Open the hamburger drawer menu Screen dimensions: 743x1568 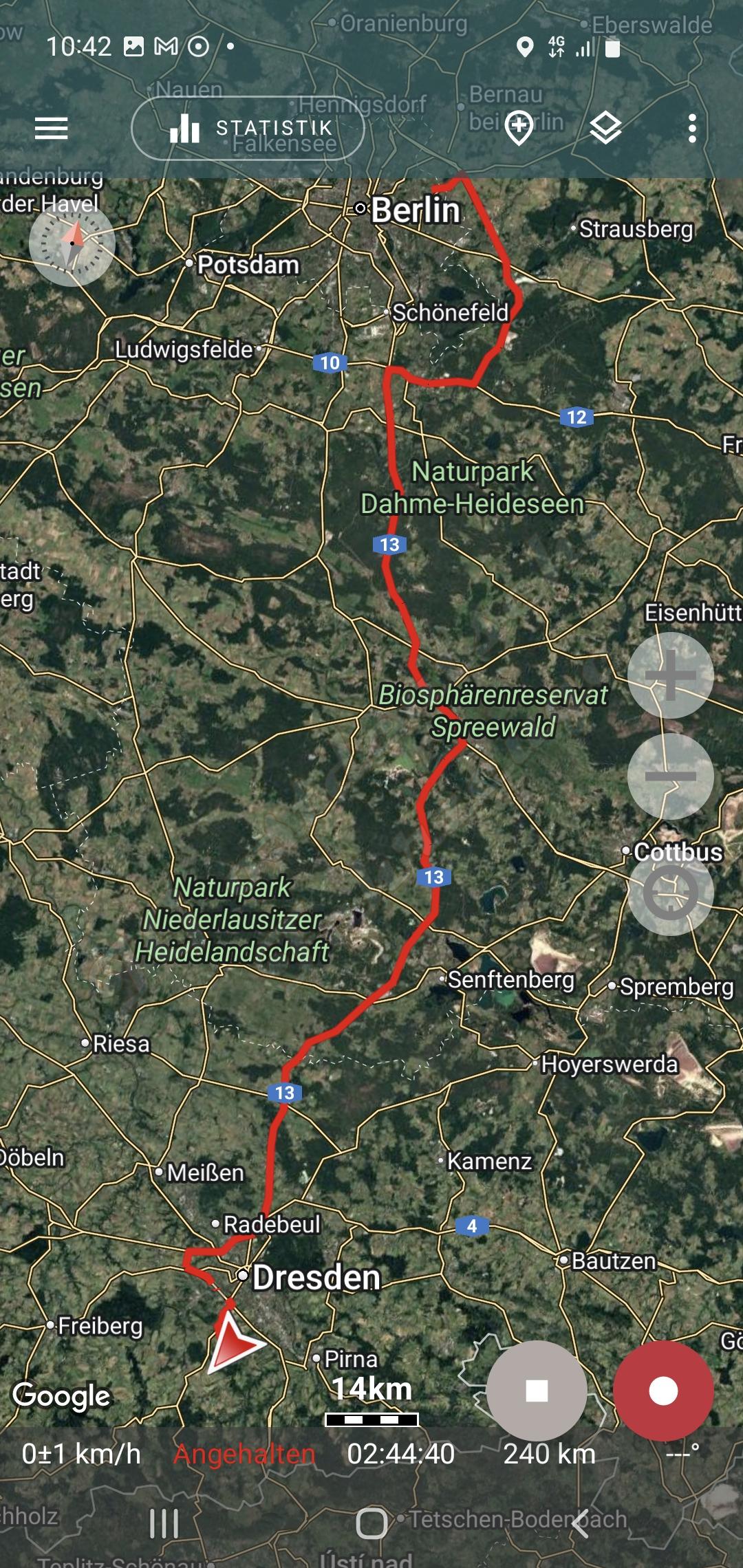pyautogui.click(x=52, y=128)
